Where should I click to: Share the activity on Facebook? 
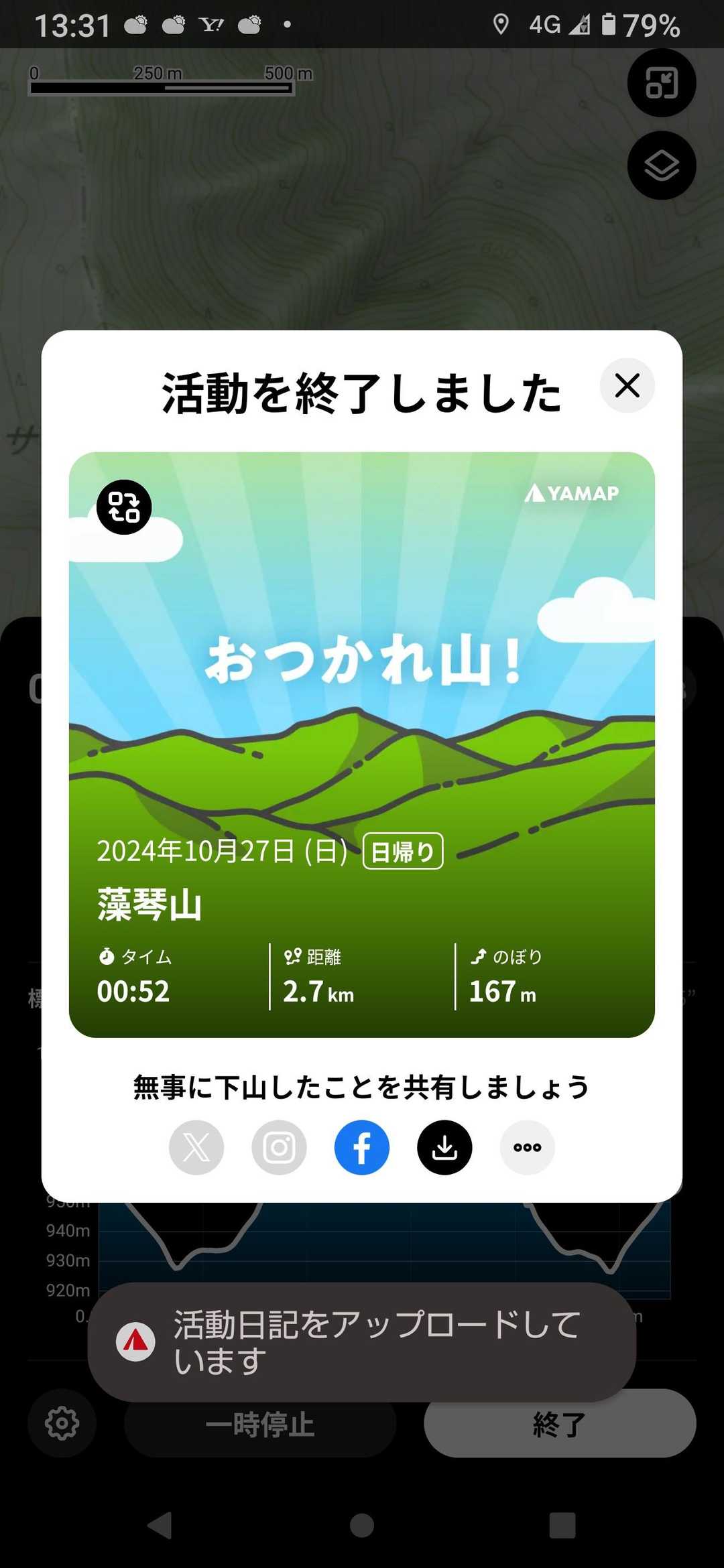(x=362, y=1148)
